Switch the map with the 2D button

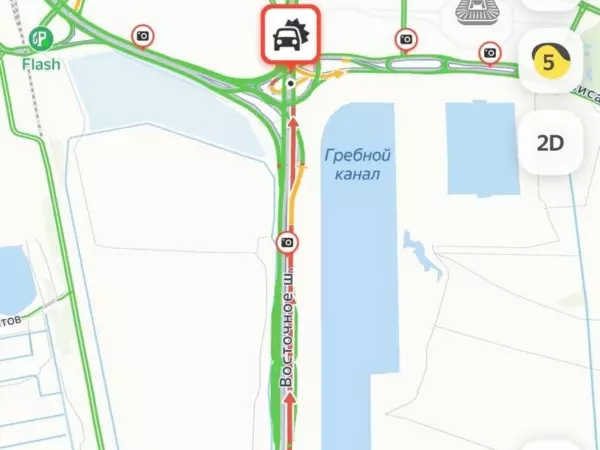[x=551, y=142]
